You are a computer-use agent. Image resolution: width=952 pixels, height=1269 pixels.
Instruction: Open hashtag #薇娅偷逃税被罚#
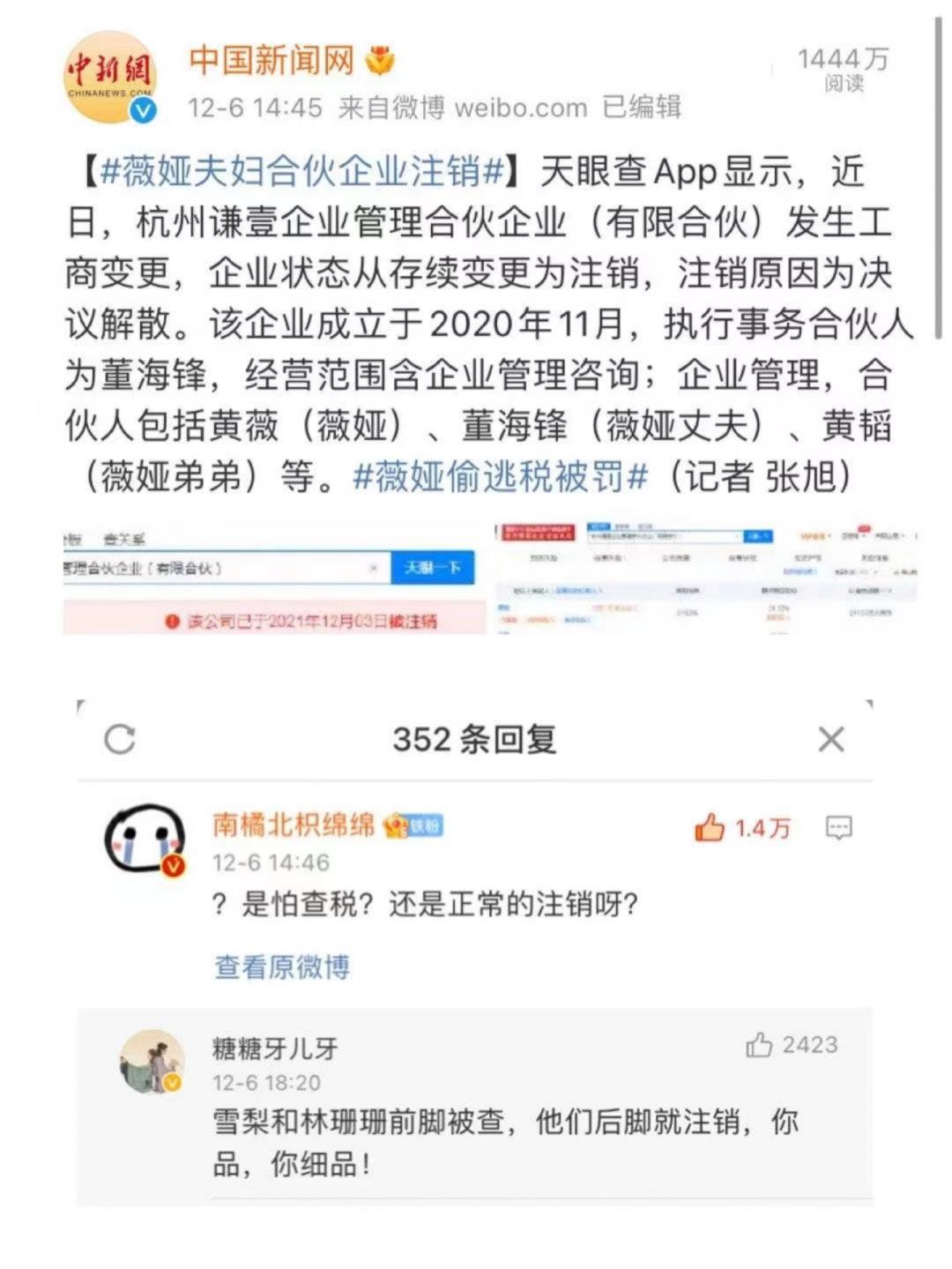click(x=500, y=477)
